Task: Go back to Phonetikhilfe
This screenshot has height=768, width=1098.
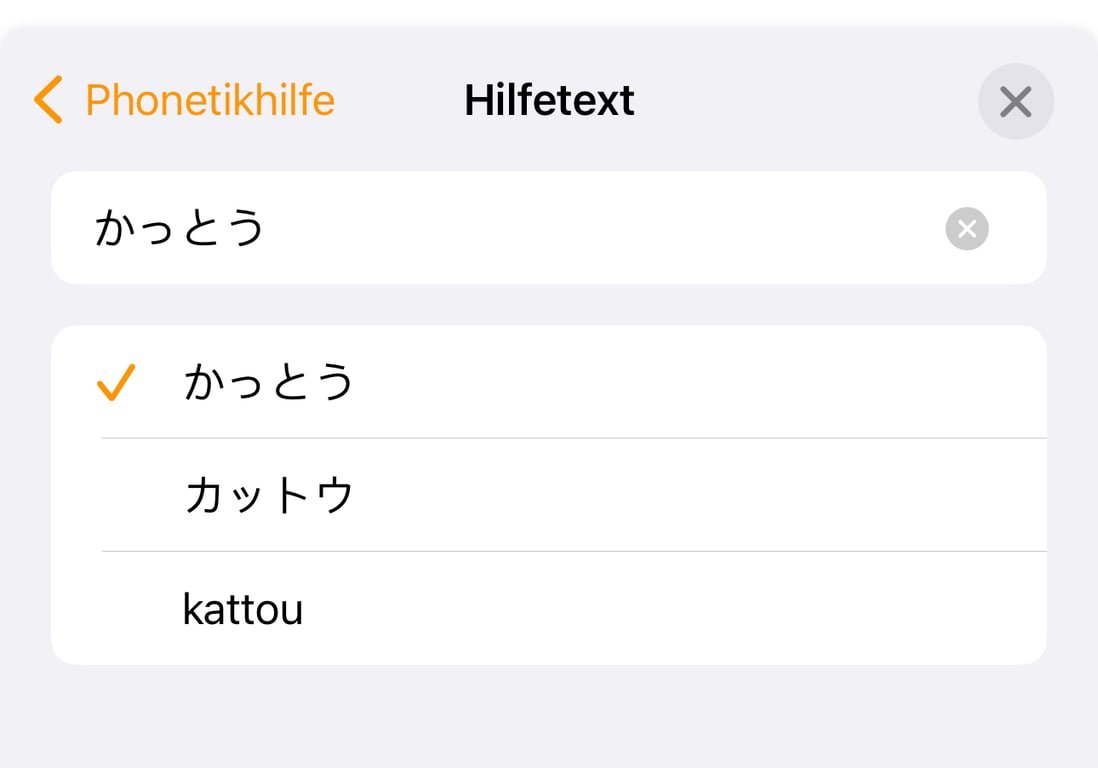Action: click(x=185, y=101)
